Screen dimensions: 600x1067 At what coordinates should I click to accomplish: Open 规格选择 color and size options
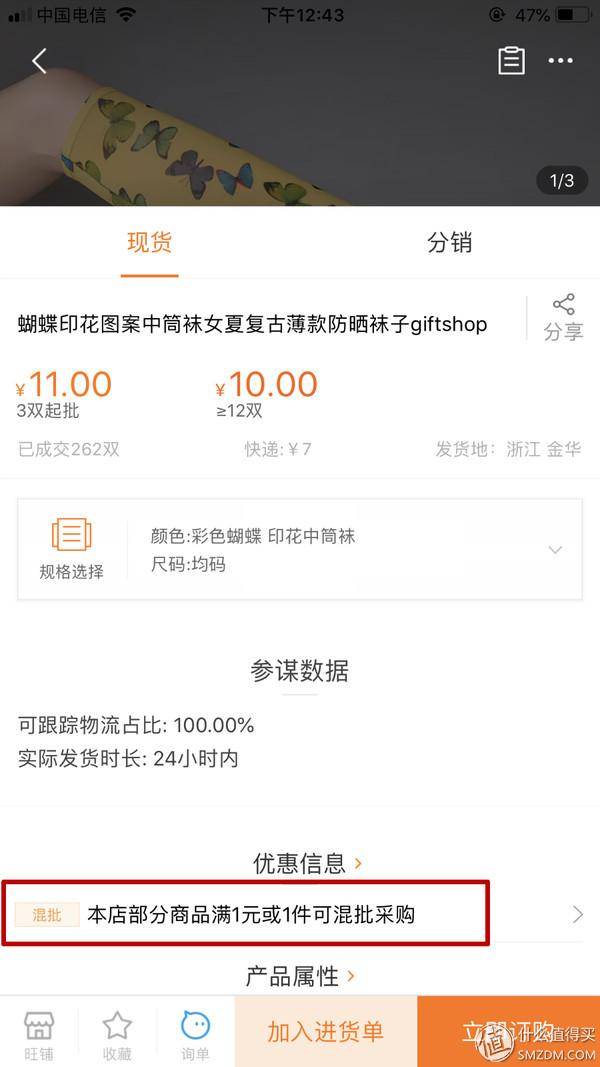(x=299, y=550)
